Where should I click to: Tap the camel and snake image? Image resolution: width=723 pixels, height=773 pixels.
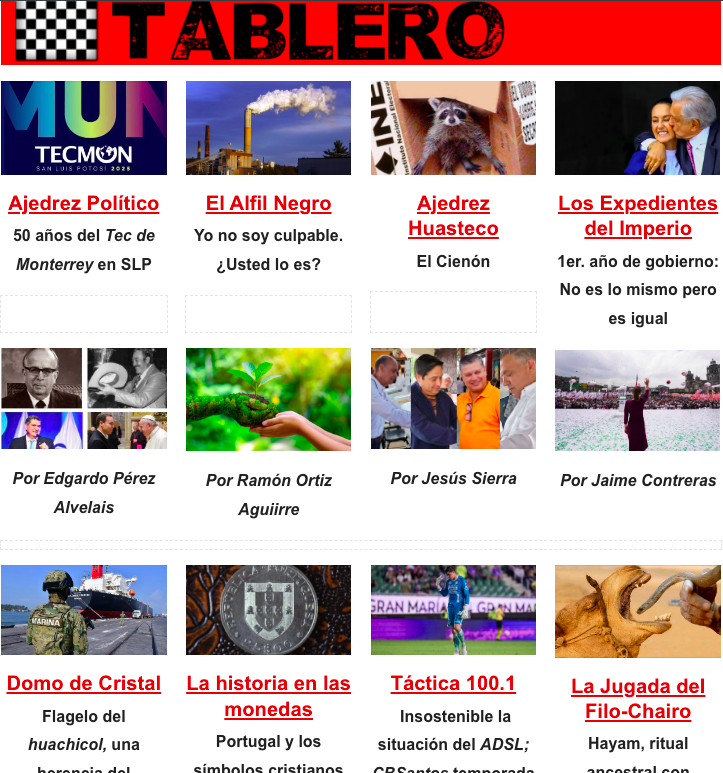pos(638,611)
